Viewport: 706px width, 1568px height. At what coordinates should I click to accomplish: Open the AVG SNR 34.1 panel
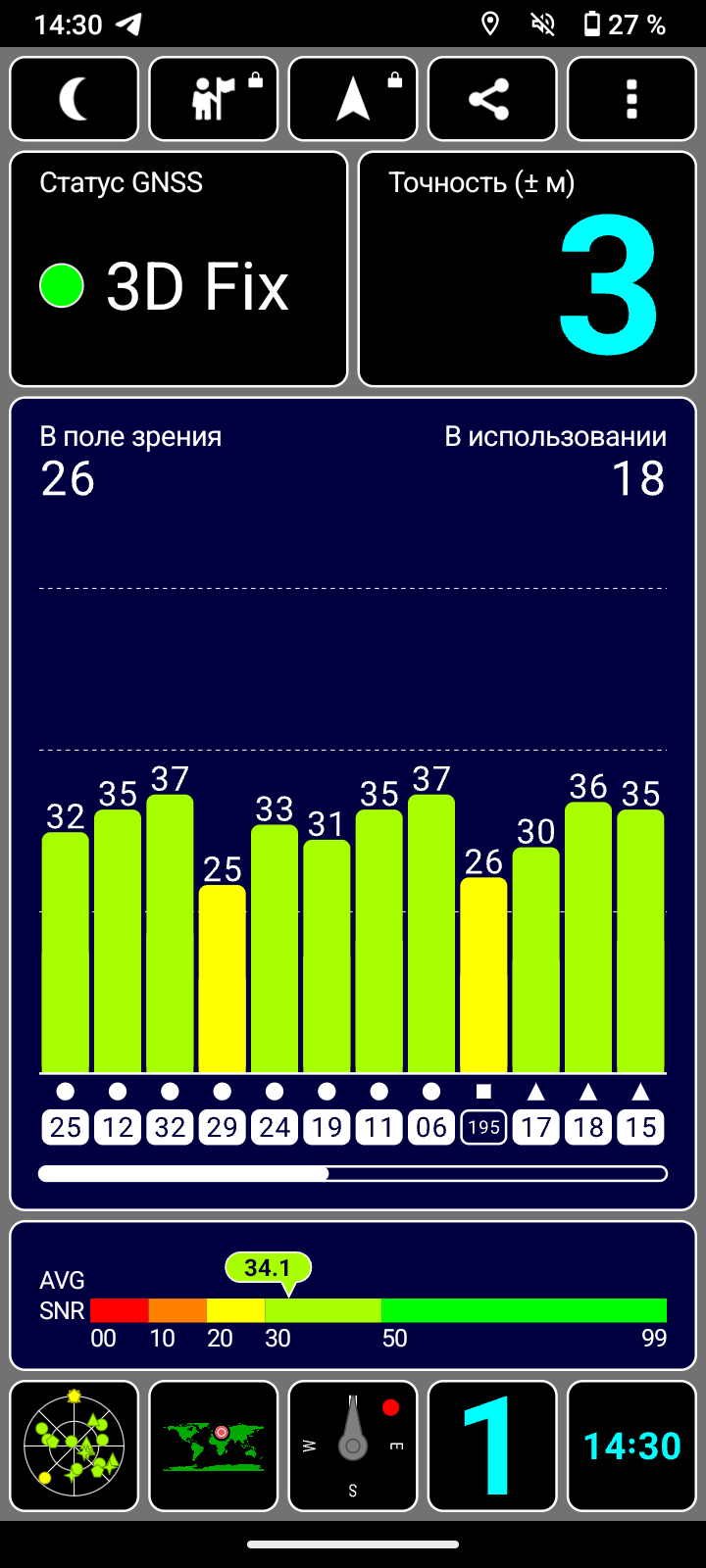[x=353, y=1296]
